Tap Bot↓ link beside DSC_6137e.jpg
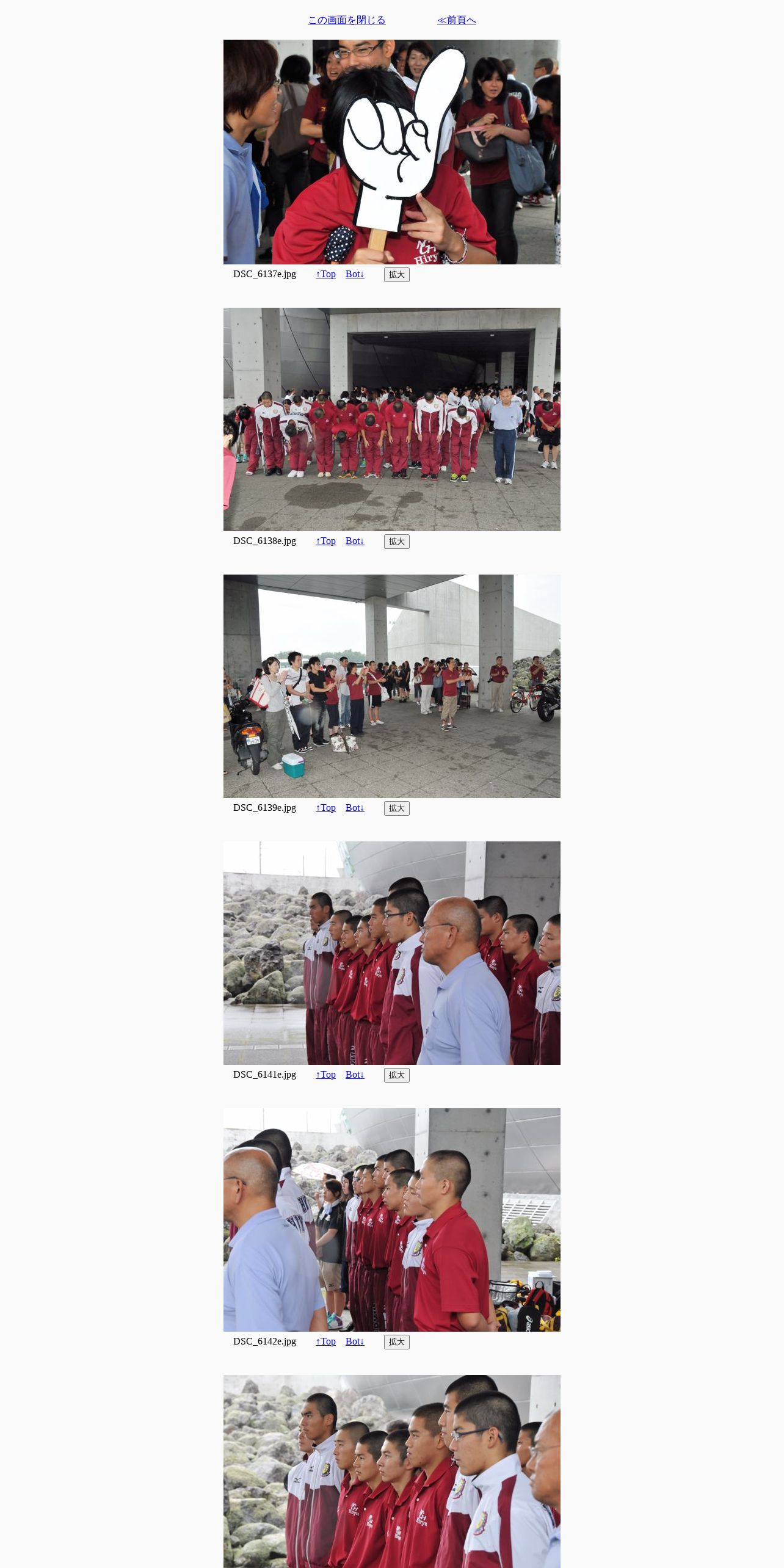 [355, 274]
